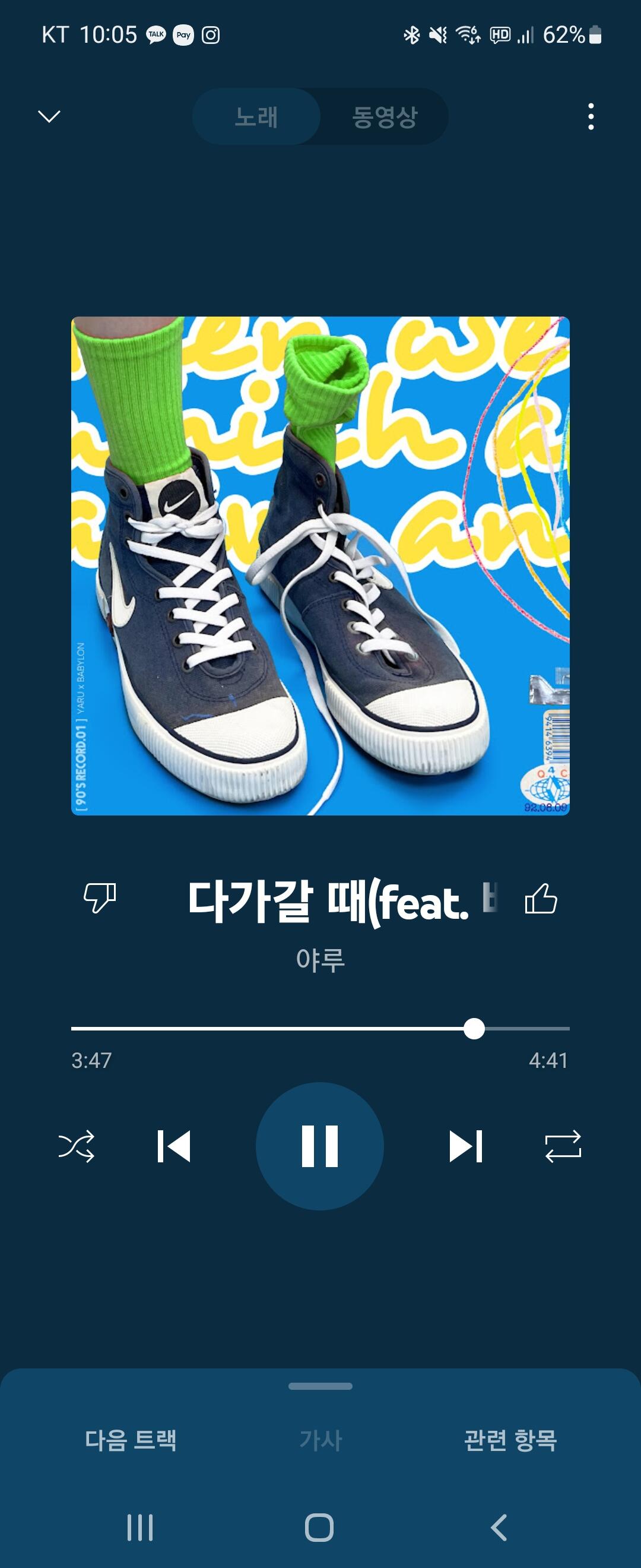Collapse the player with the down chevron

click(49, 116)
